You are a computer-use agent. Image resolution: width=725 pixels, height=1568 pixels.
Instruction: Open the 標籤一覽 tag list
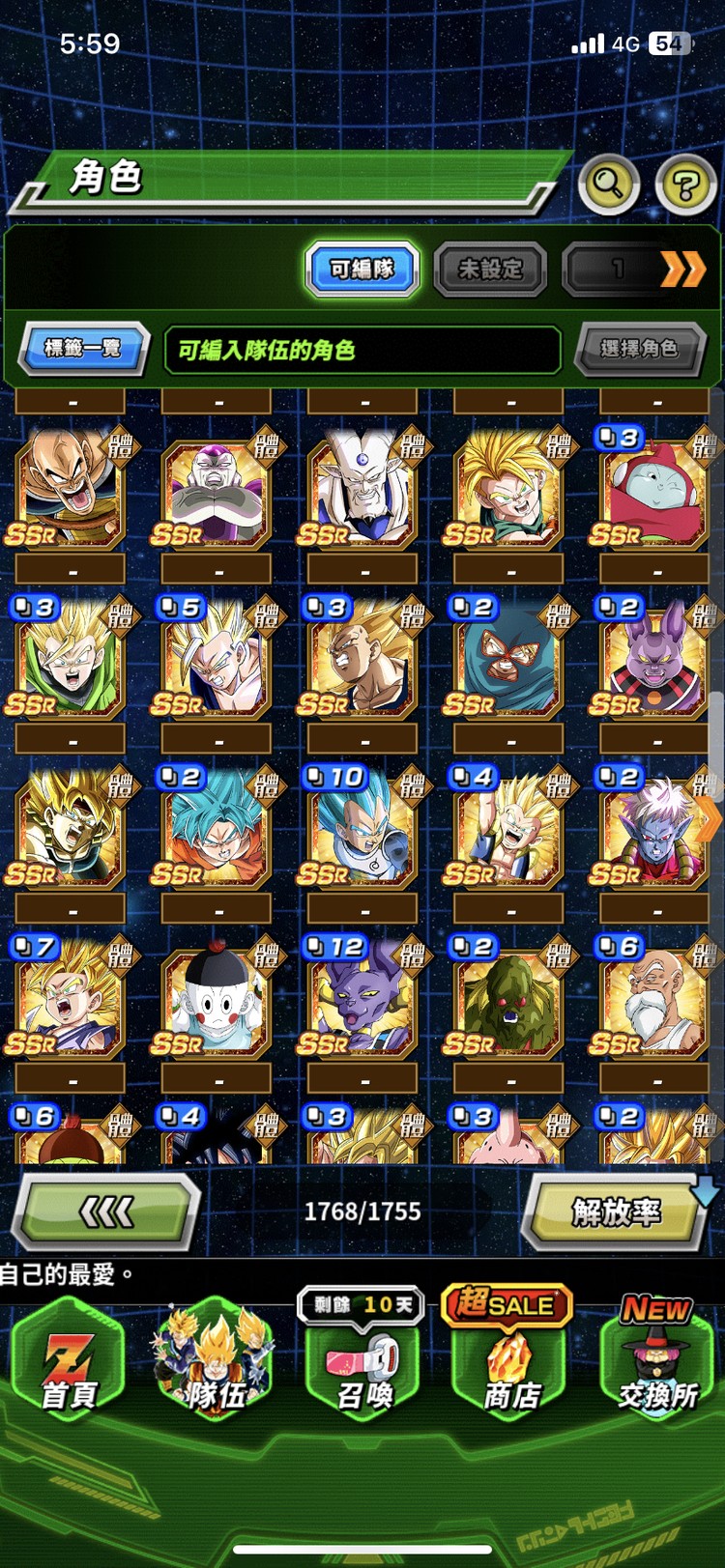pos(83,348)
